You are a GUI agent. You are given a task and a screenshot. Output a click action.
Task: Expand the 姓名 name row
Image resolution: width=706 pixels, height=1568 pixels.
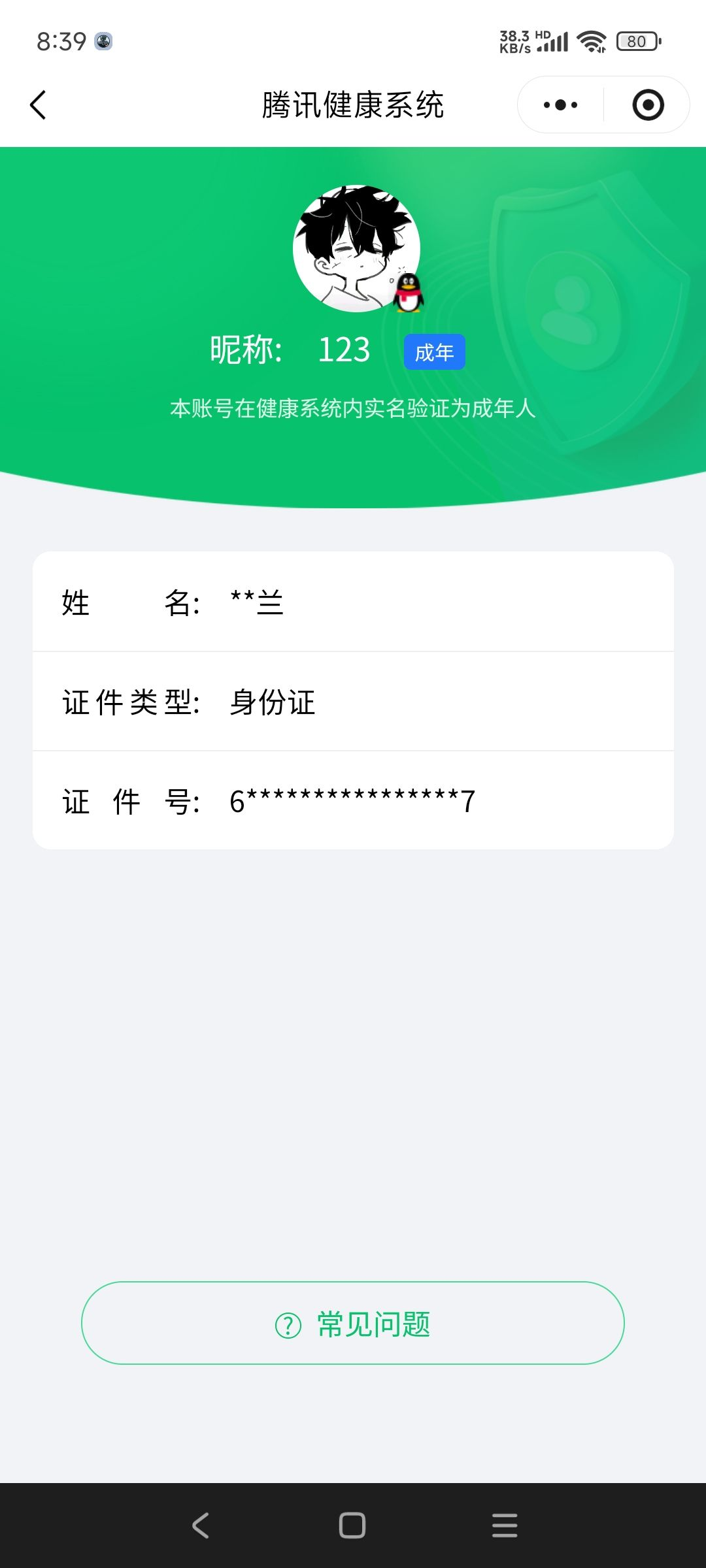point(353,604)
